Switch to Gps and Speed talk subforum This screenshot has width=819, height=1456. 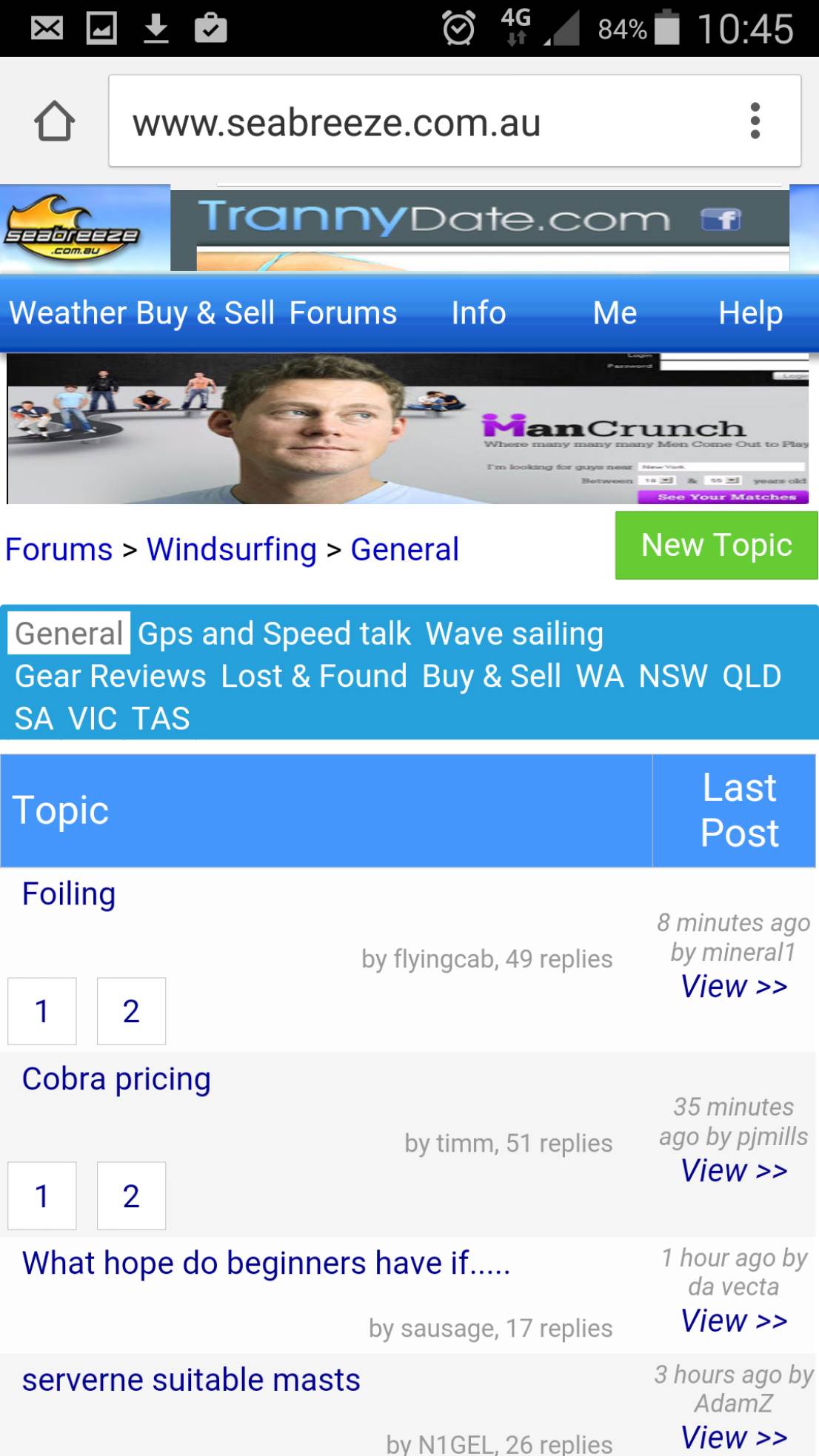coord(274,634)
